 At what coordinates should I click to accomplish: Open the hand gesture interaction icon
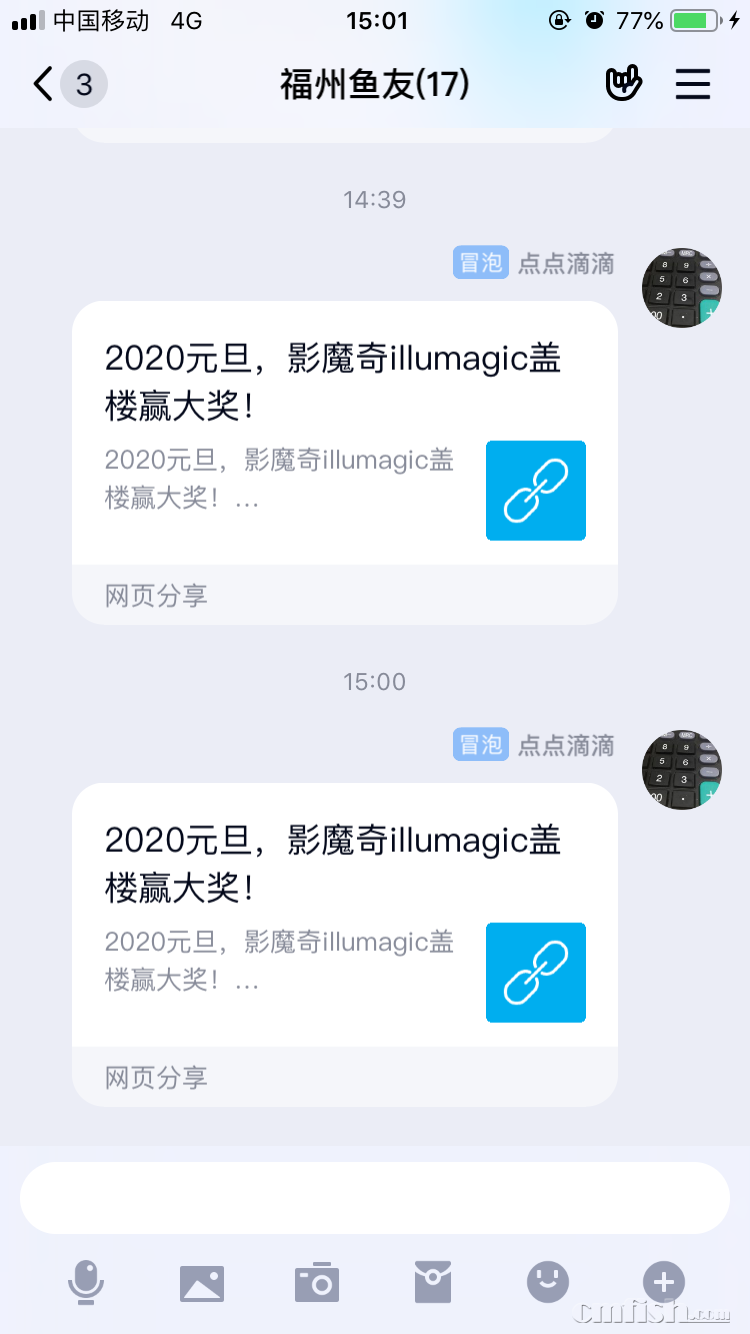click(x=623, y=84)
